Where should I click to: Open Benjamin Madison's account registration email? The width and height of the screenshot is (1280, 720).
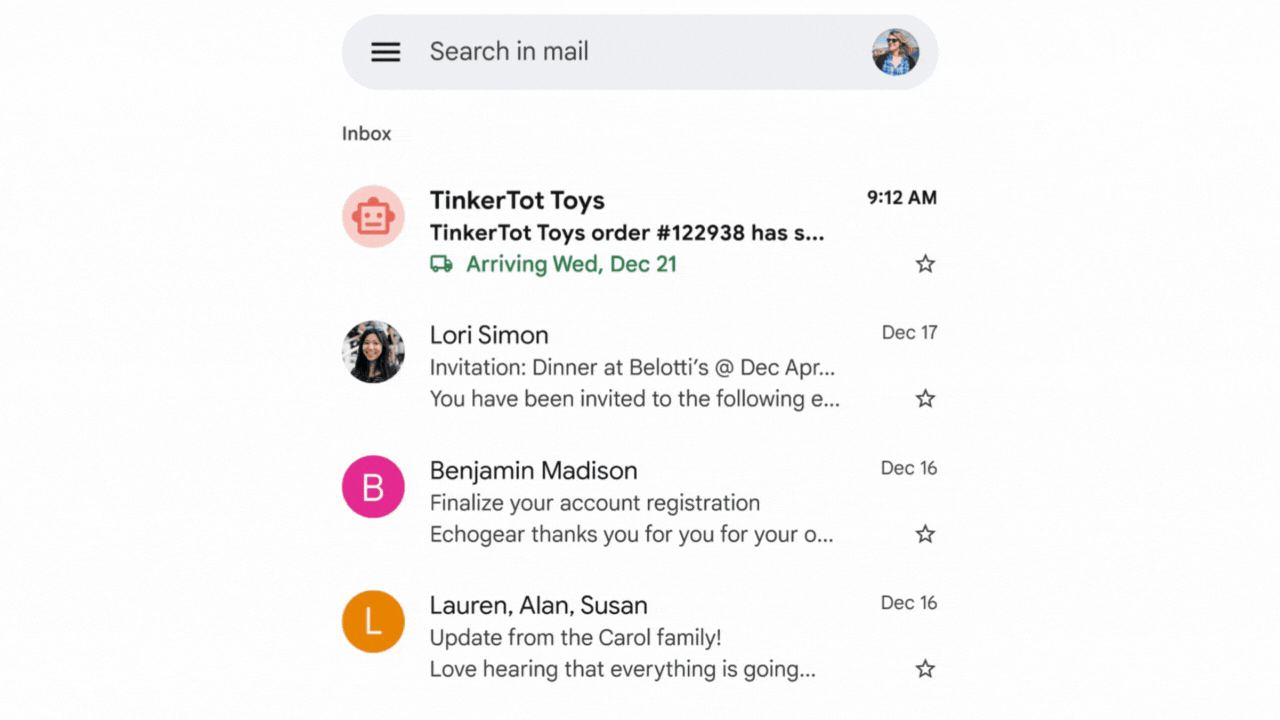[630, 502]
